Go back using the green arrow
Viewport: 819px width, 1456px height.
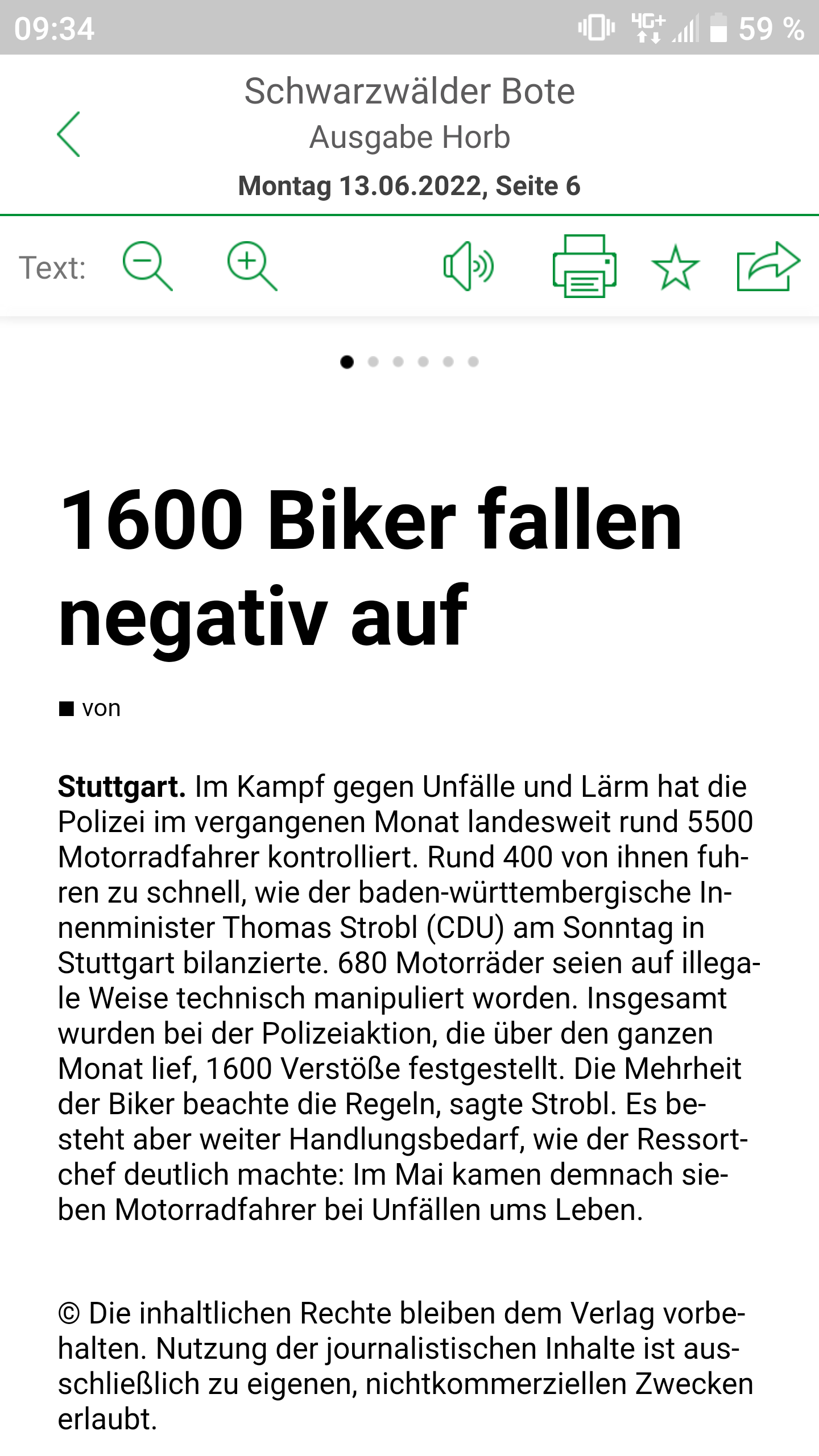pyautogui.click(x=69, y=134)
